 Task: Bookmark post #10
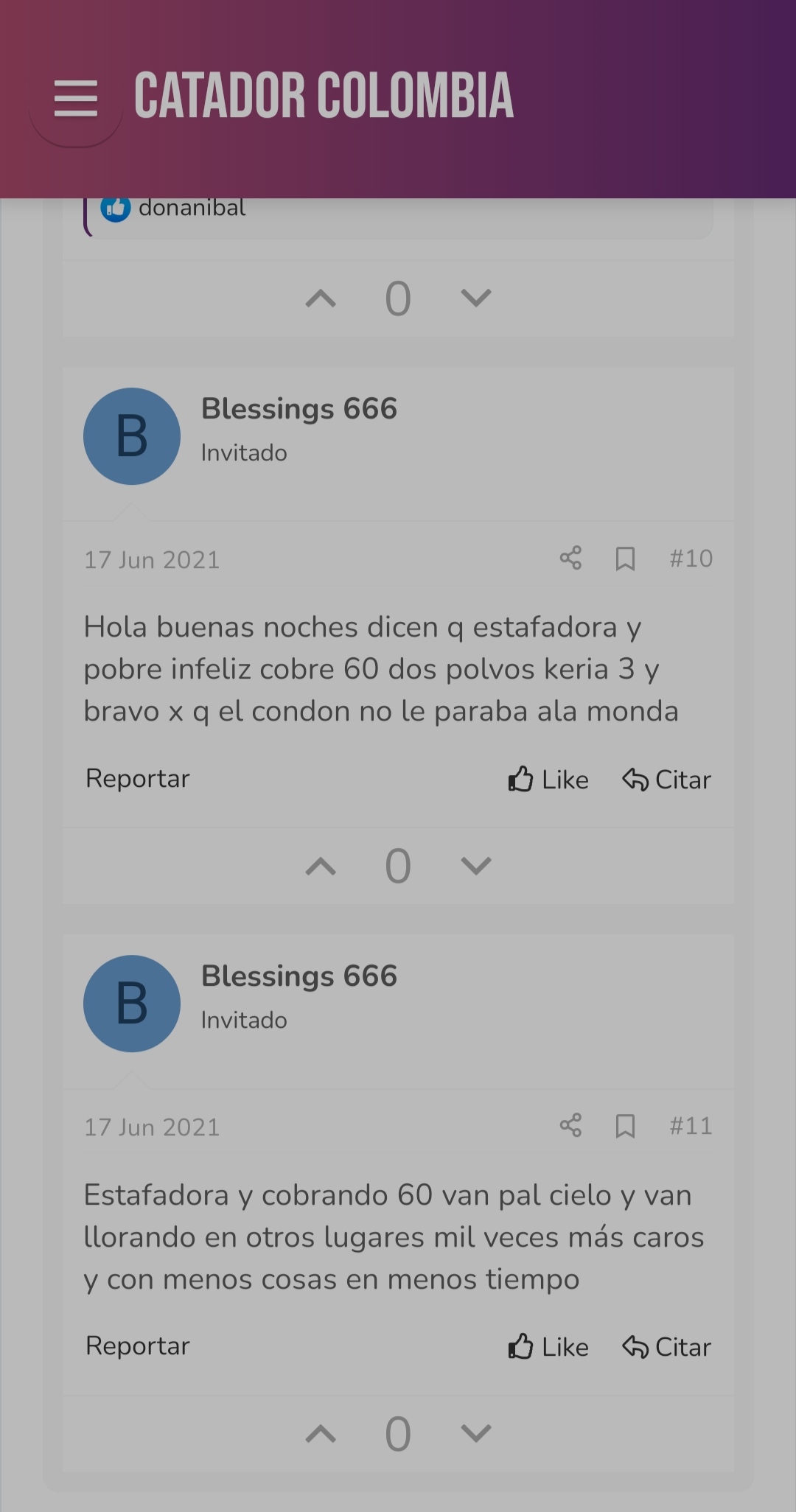coord(625,559)
